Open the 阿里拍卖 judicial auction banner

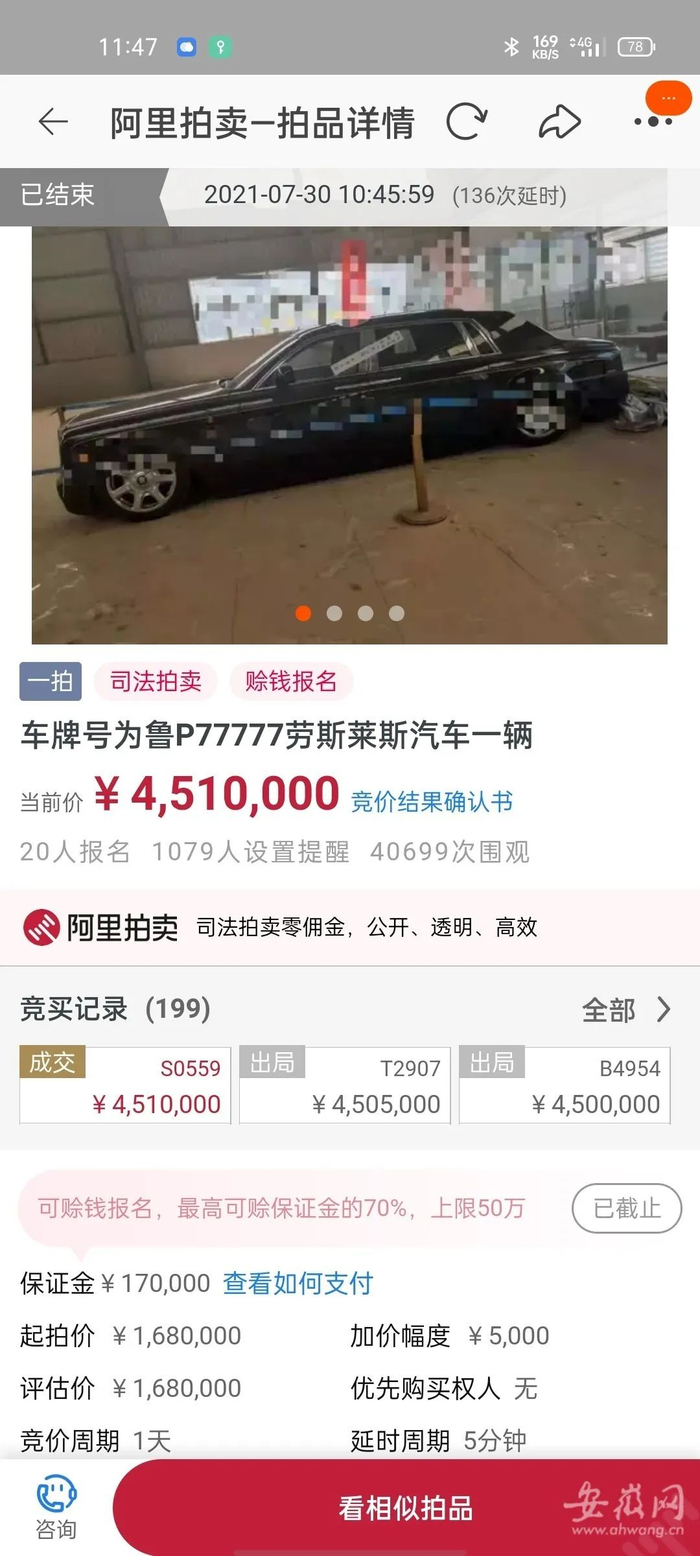pos(349,927)
